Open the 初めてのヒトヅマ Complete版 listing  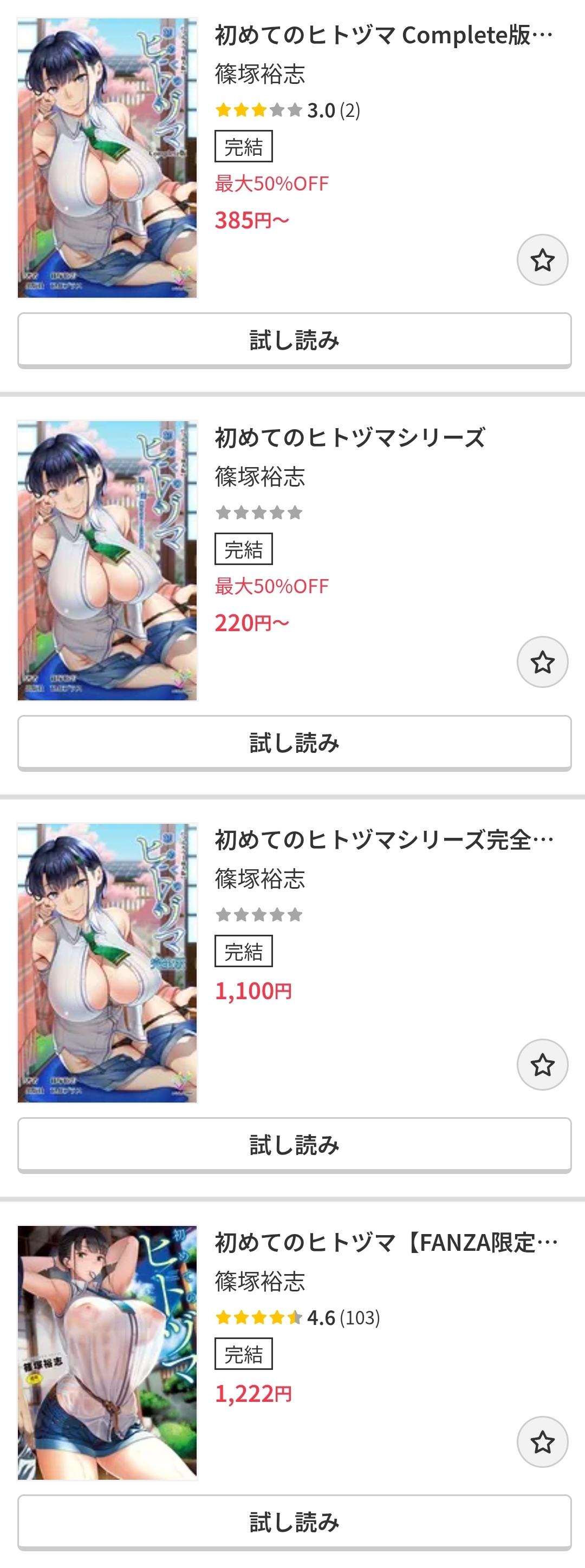(x=384, y=35)
